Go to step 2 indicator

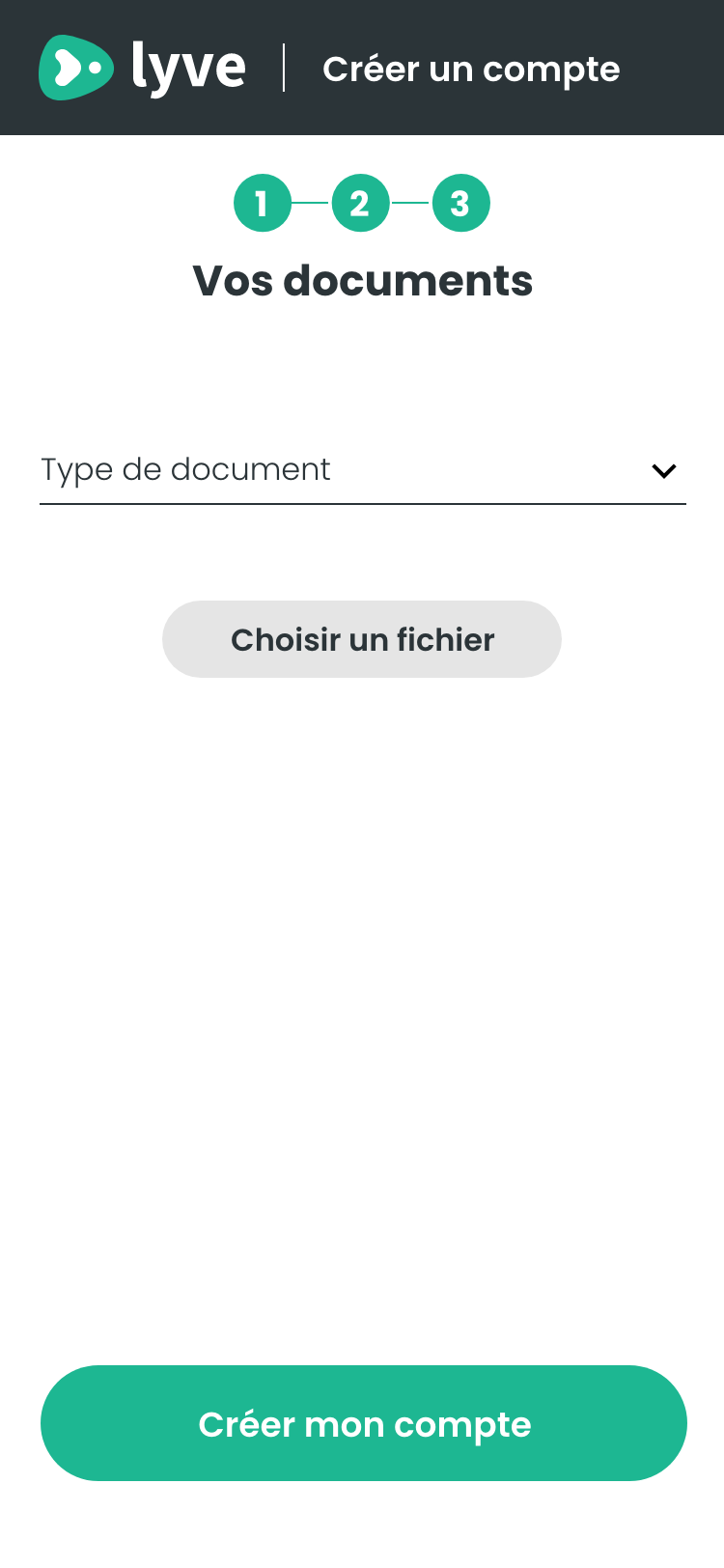pyautogui.click(x=360, y=204)
